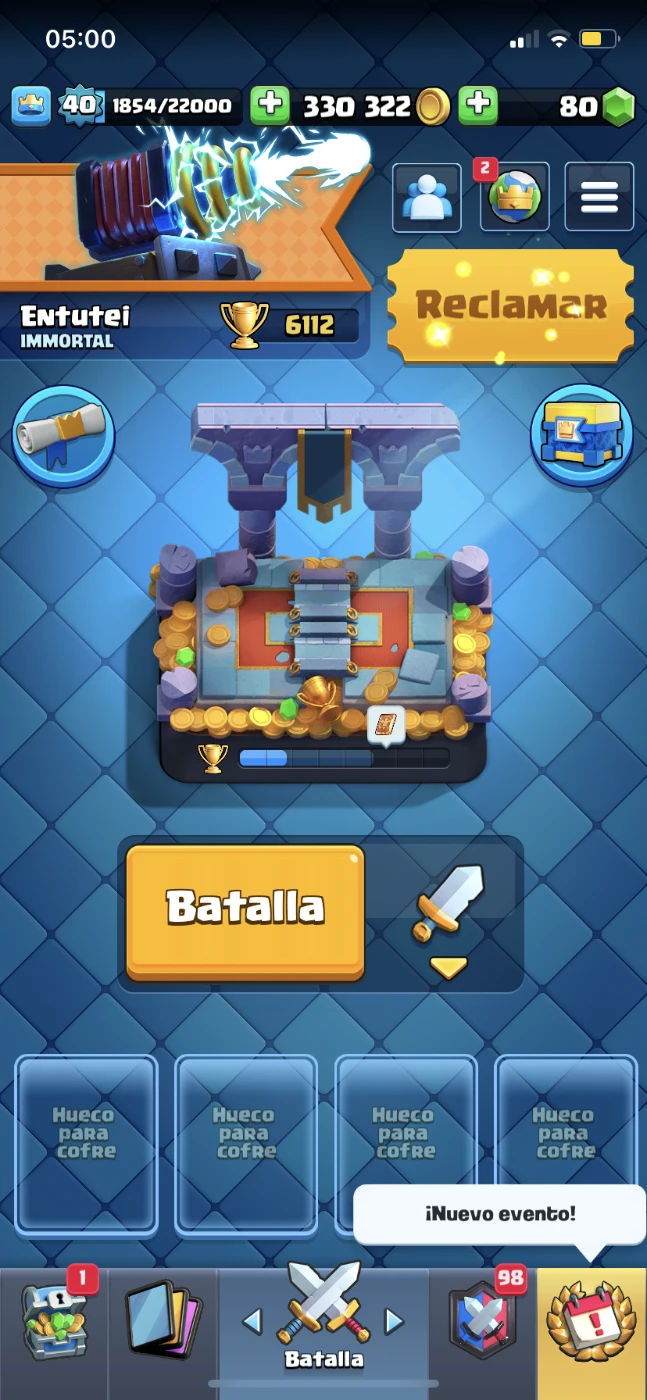Open the globe crown activity icon
The width and height of the screenshot is (647, 1400).
point(514,197)
